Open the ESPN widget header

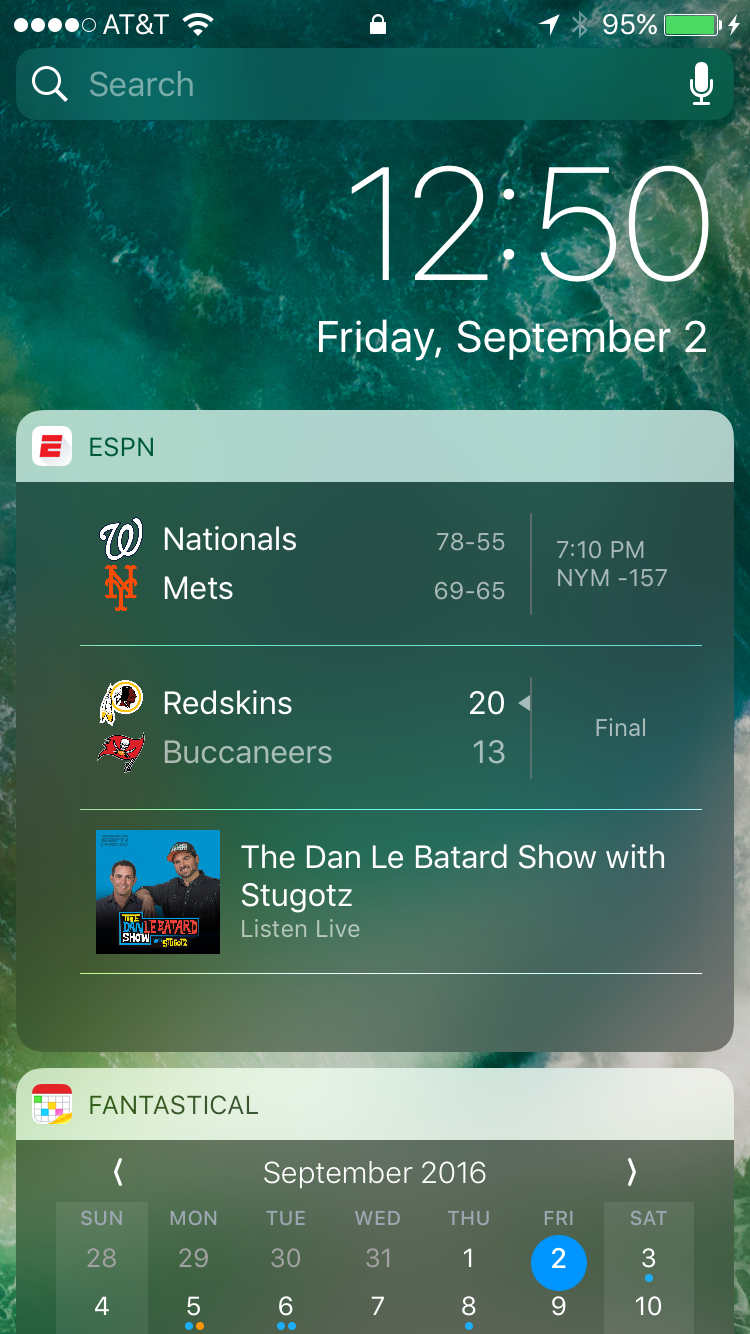374,447
